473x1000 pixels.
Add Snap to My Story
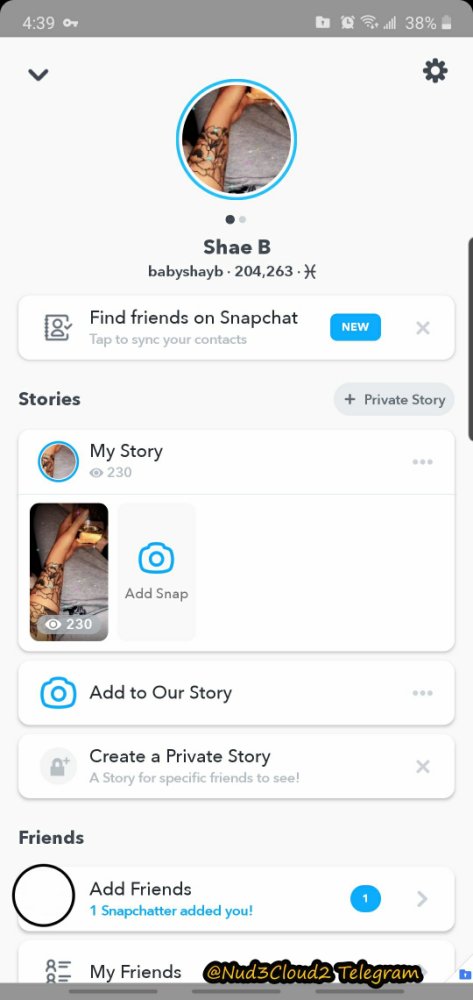[156, 572]
